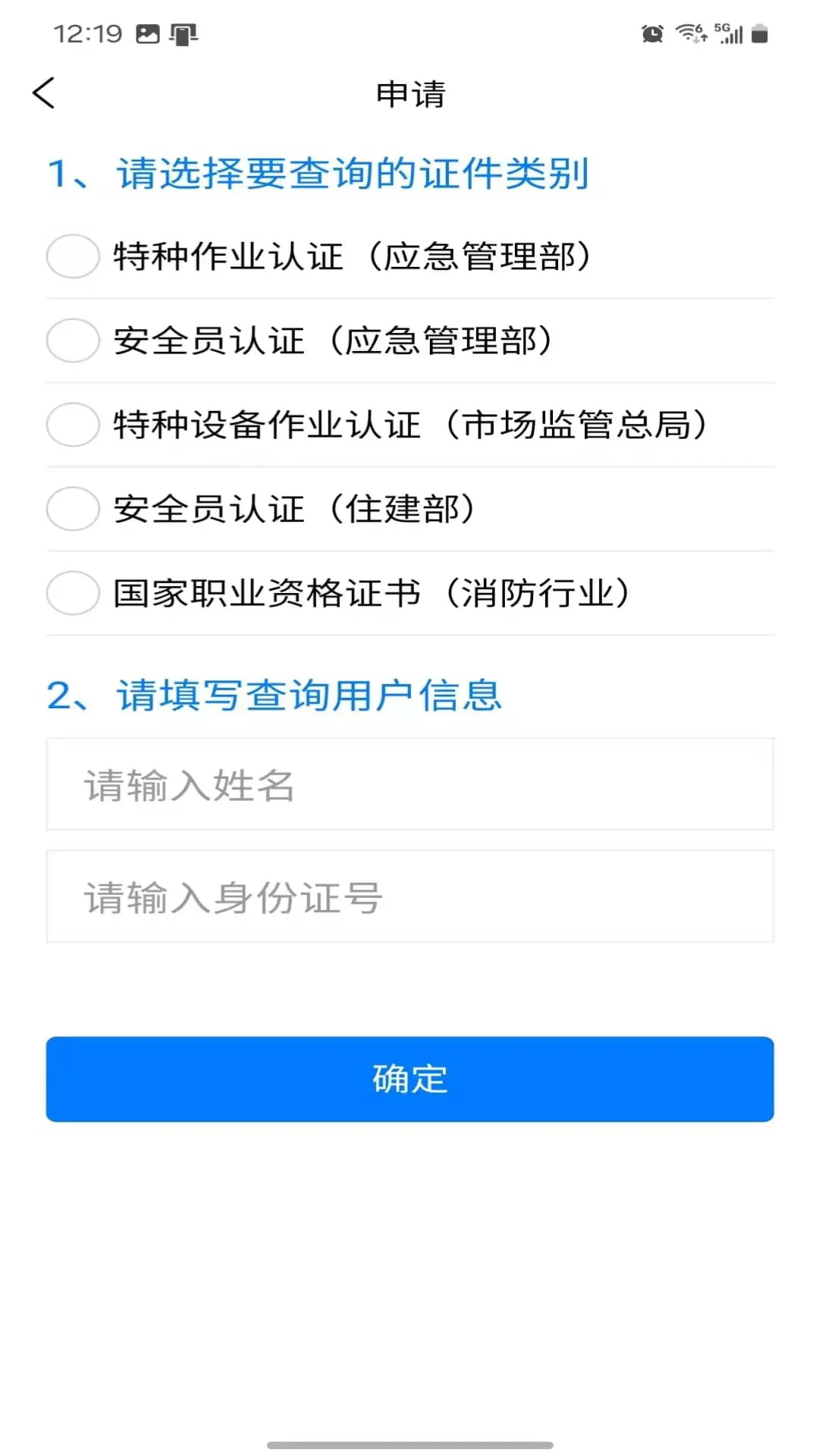Image resolution: width=819 pixels, height=1456 pixels.
Task: Tap the cellular signal icon
Action: coord(733,34)
